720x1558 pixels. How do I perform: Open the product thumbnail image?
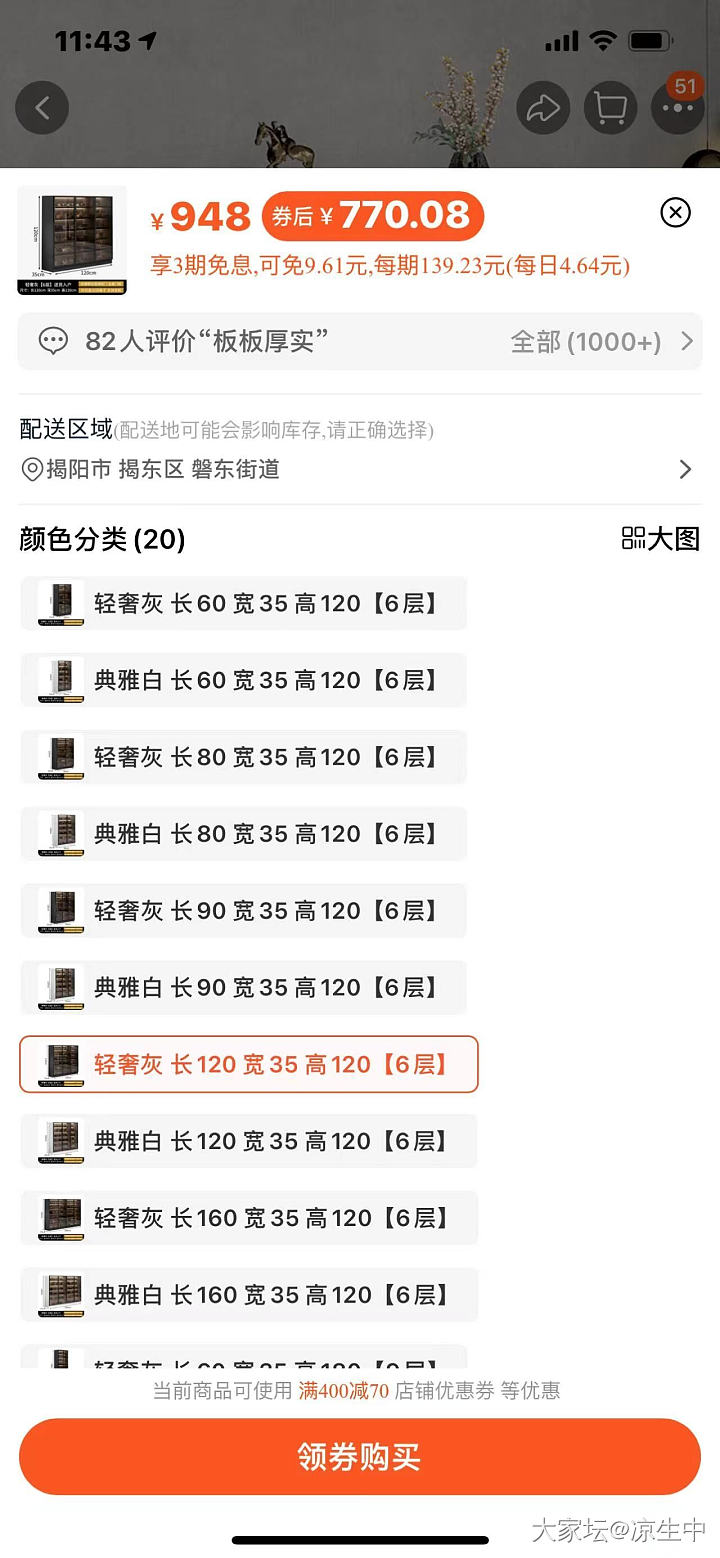tap(72, 240)
